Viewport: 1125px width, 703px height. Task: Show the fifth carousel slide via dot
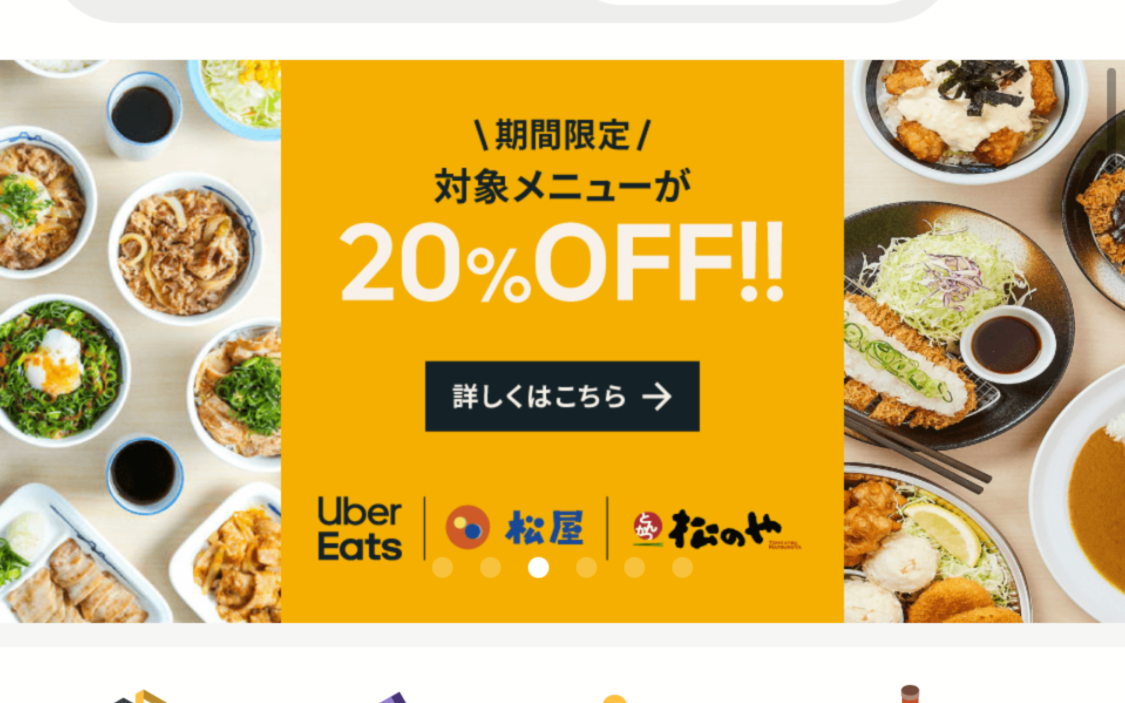(634, 568)
